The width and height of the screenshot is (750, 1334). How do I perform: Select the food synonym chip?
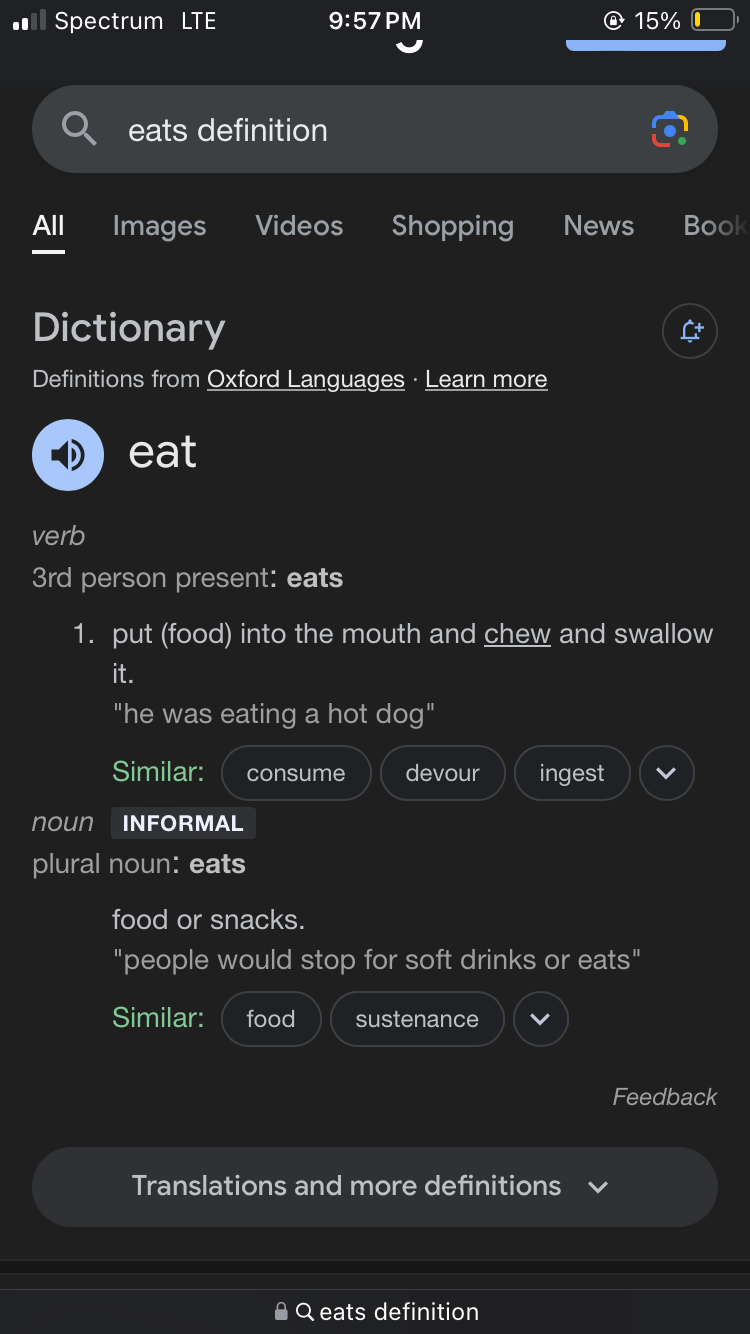pyautogui.click(x=271, y=1019)
